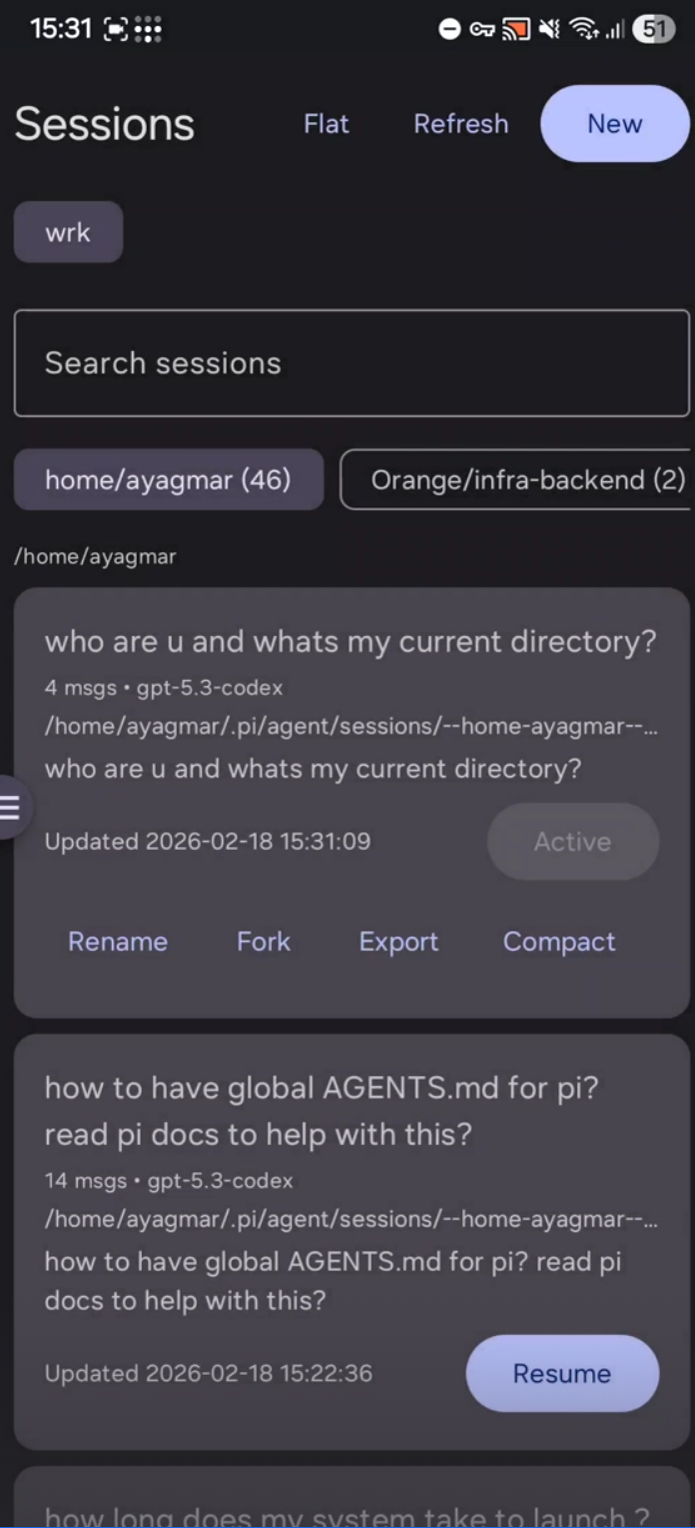
Task: Export the current directory session
Action: pos(398,942)
